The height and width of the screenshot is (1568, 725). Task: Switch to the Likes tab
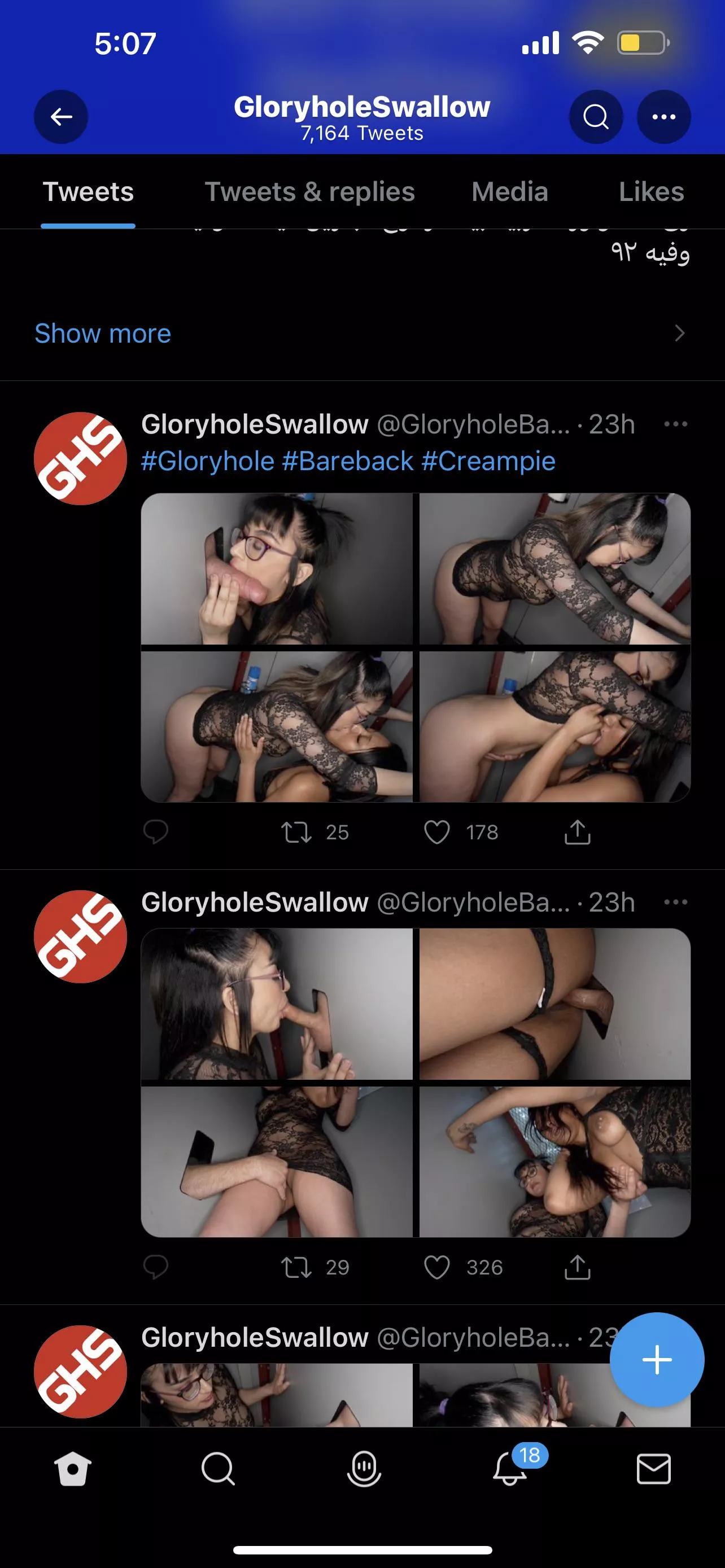click(x=650, y=192)
